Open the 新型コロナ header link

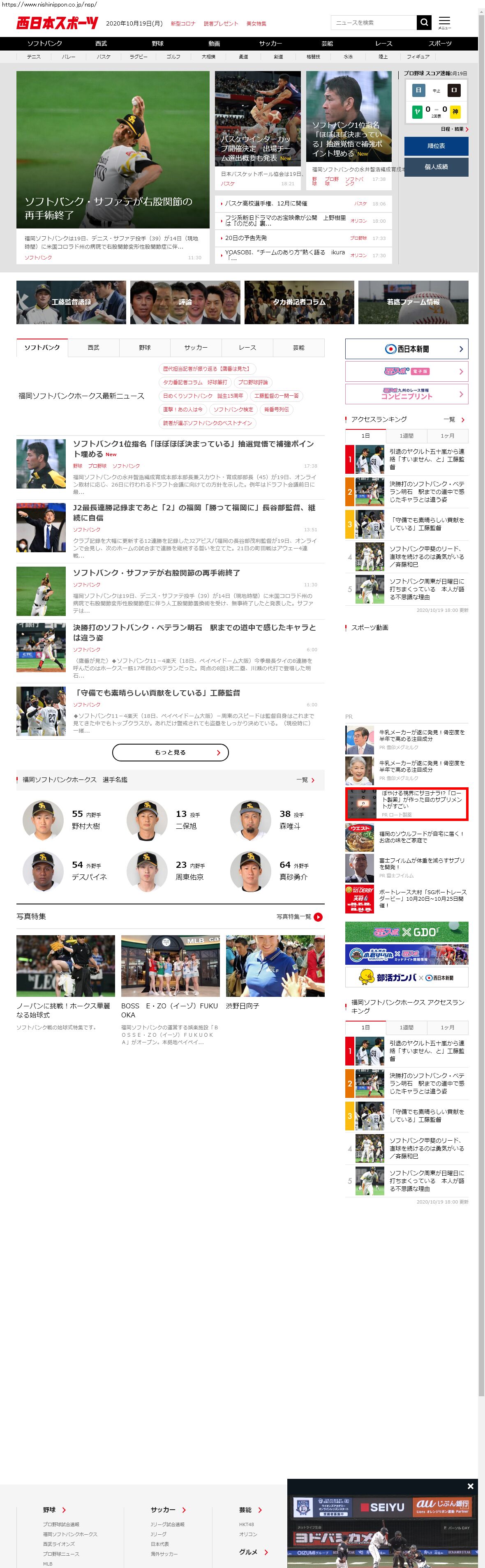click(182, 24)
